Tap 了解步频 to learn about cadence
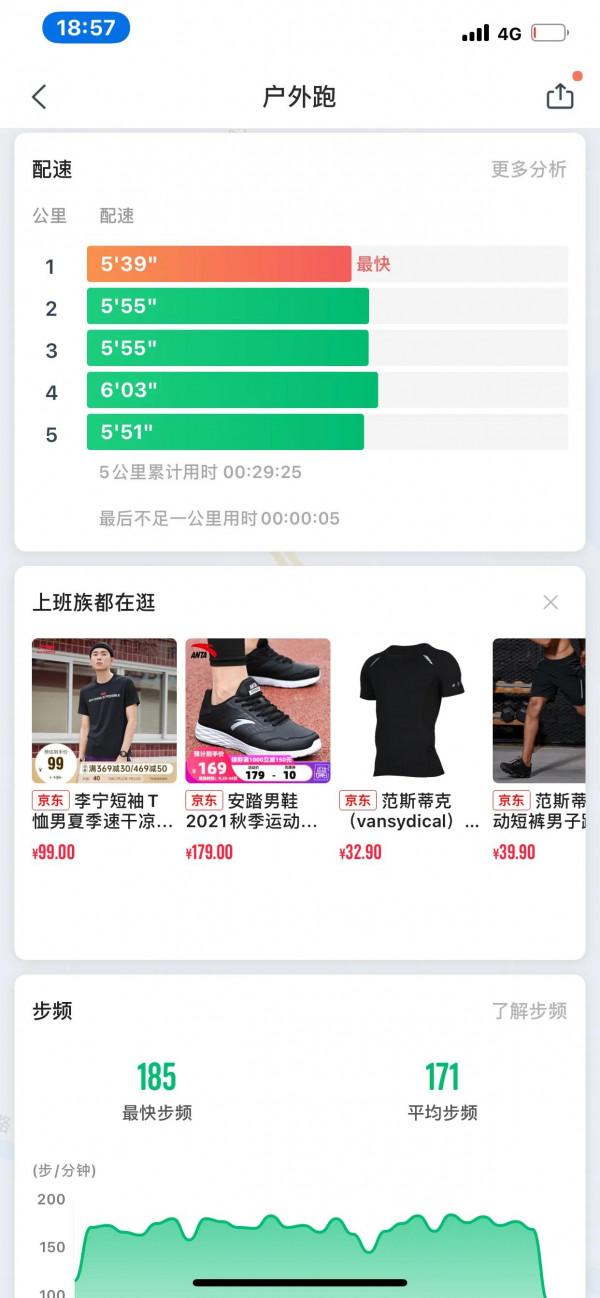The width and height of the screenshot is (600, 1298). [x=528, y=1011]
